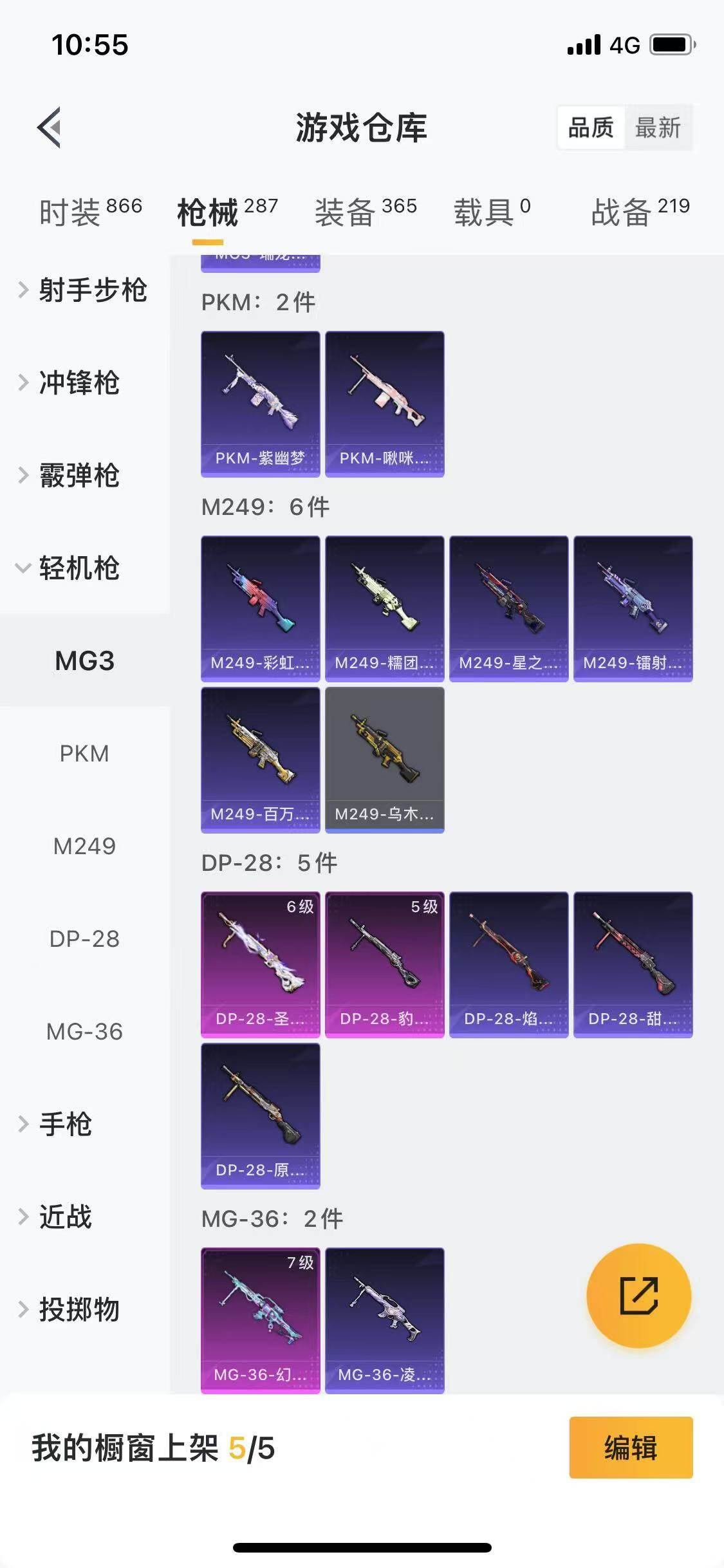Image resolution: width=724 pixels, height=1568 pixels.
Task: Select MG3 in the sidebar
Action: (x=84, y=660)
